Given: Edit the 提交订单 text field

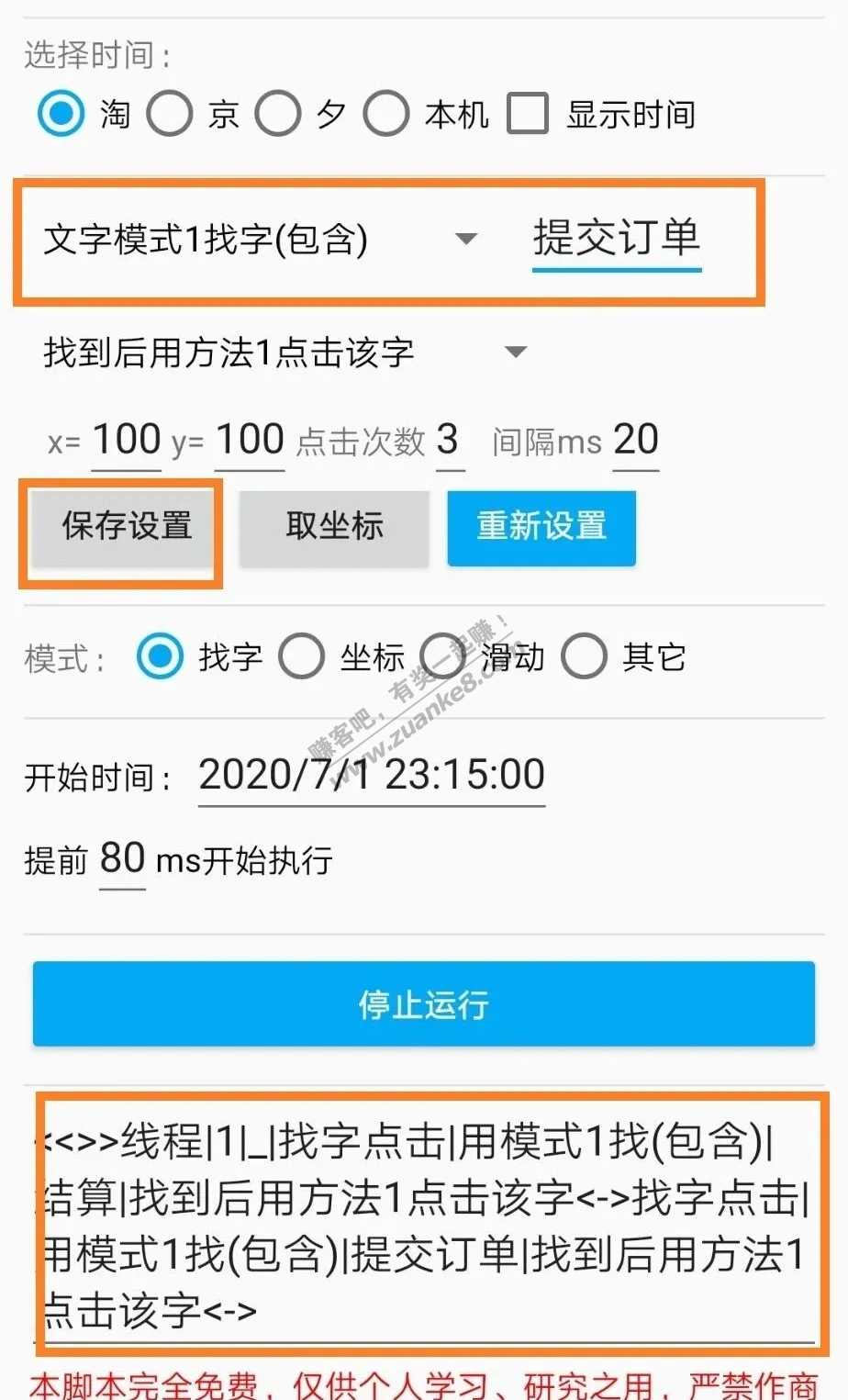Looking at the screenshot, I should click(617, 240).
